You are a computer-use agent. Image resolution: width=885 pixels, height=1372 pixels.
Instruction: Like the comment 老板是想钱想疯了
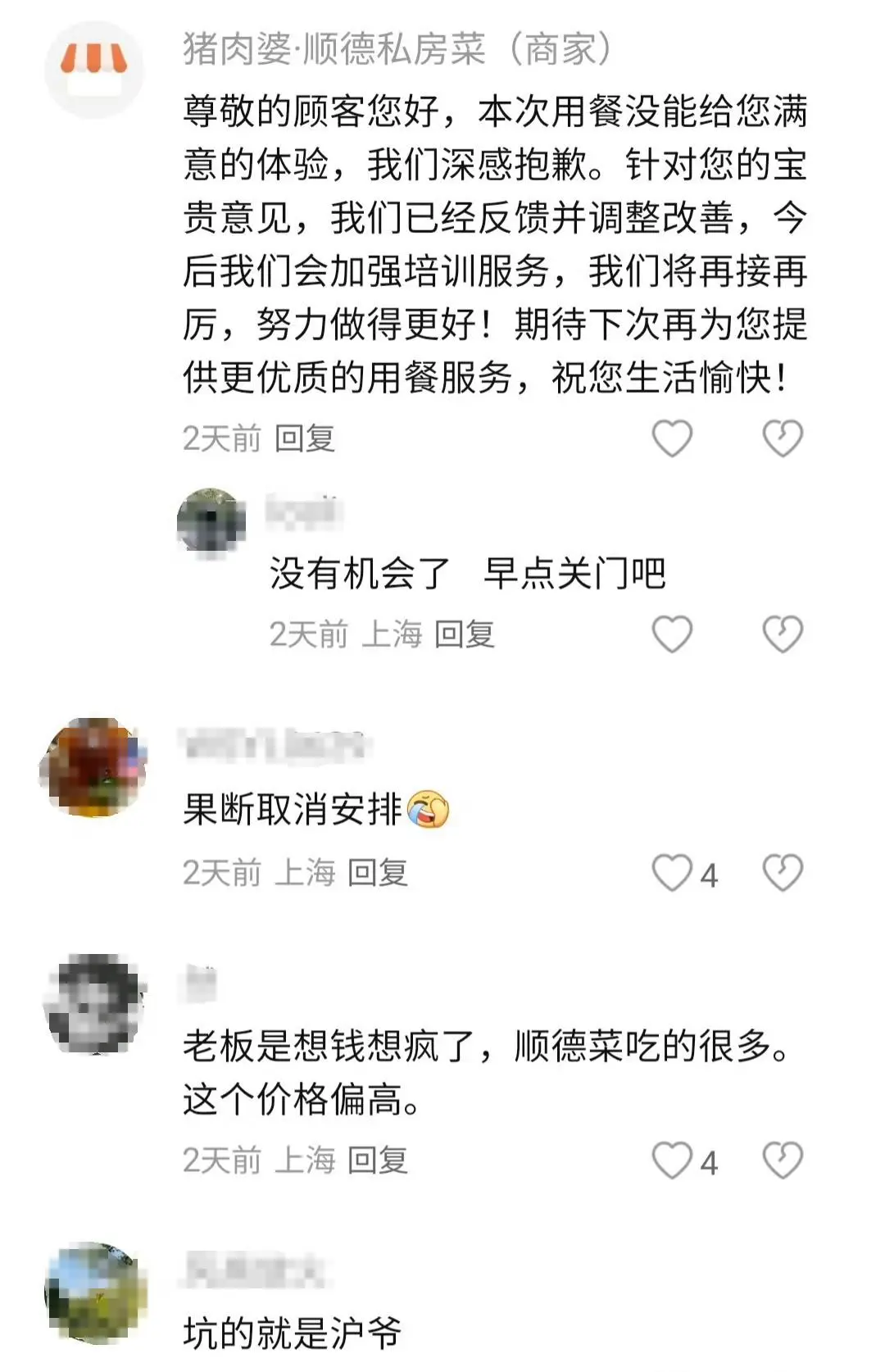[672, 1161]
